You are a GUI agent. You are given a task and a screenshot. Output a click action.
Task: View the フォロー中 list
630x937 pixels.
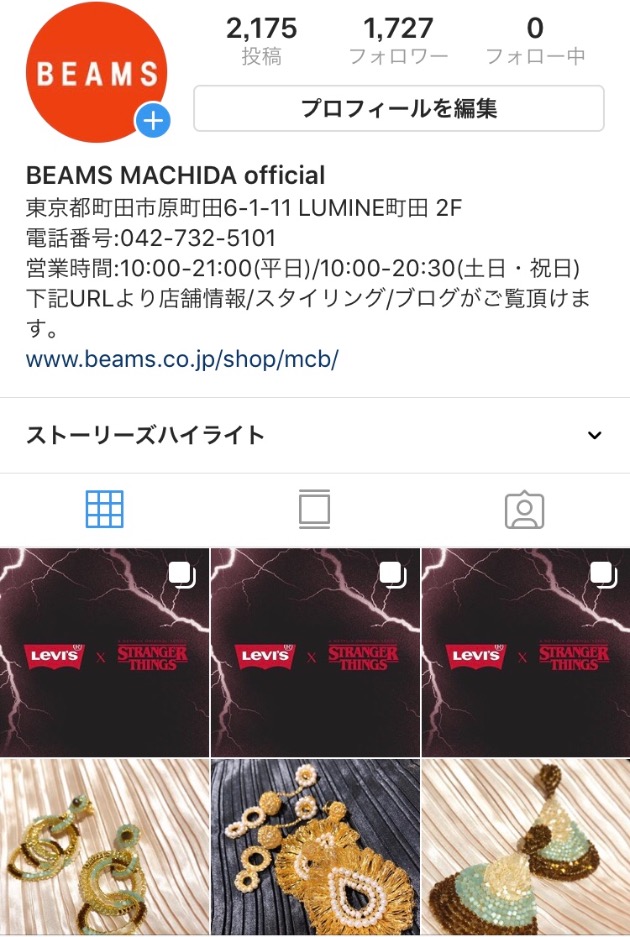pyautogui.click(x=535, y=41)
